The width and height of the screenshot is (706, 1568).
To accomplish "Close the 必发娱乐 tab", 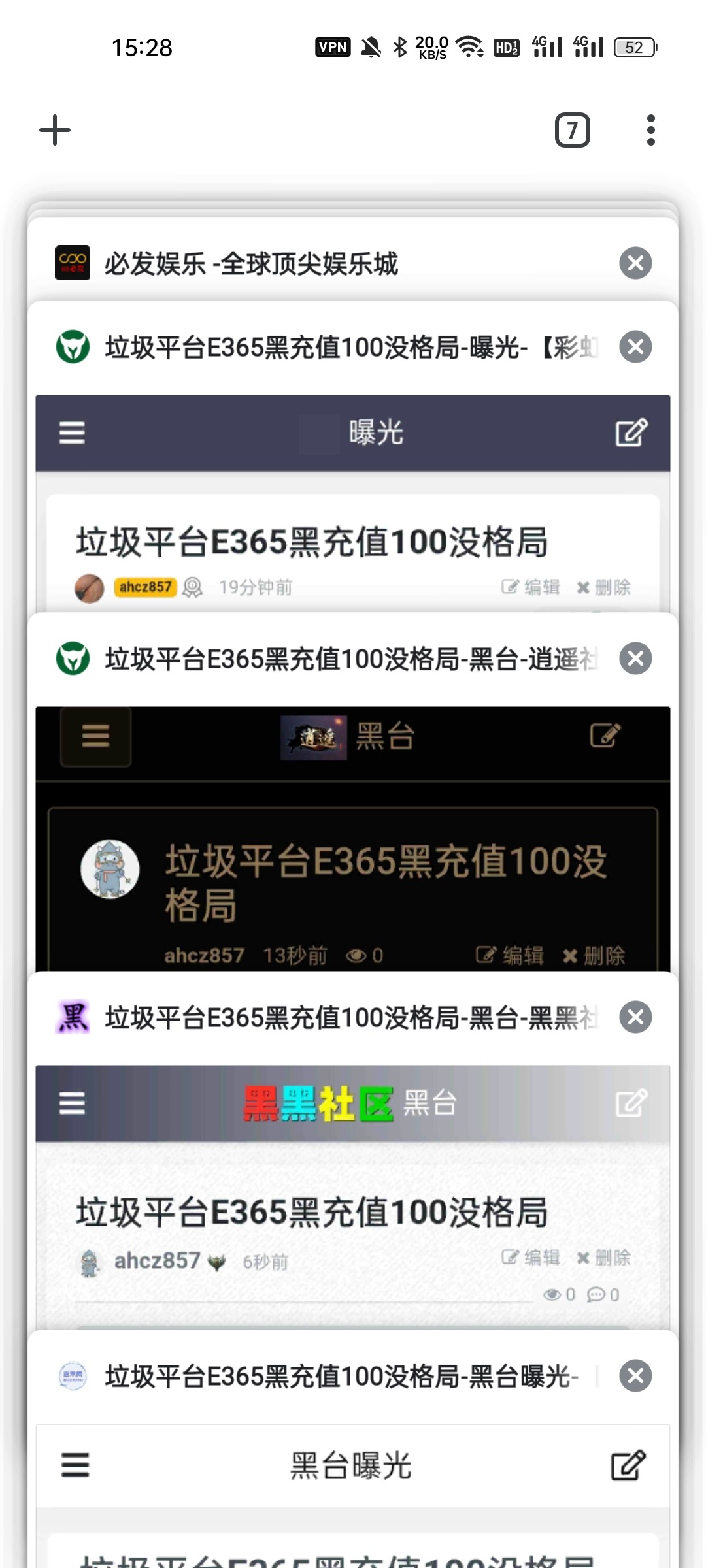I will (x=635, y=263).
